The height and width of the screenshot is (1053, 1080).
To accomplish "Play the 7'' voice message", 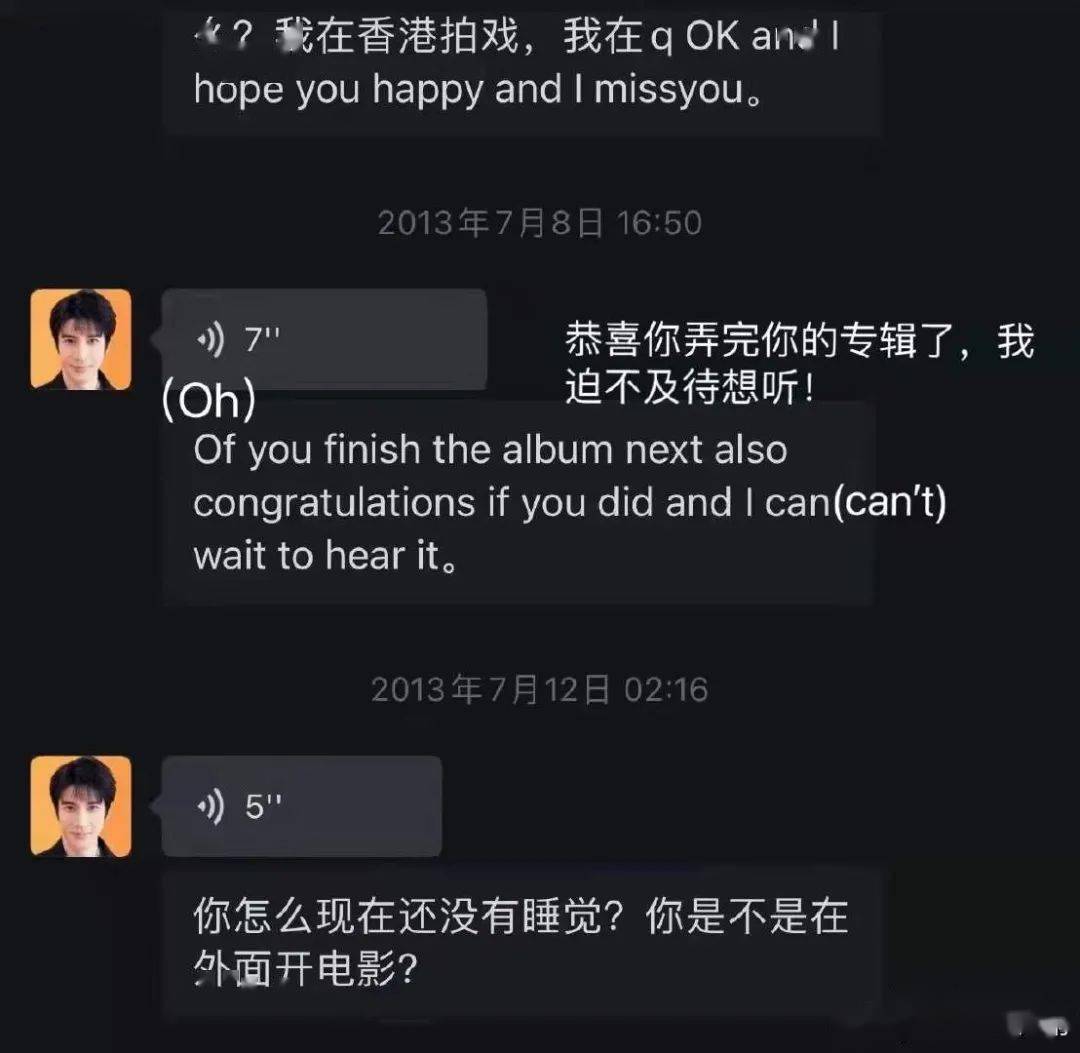I will (323, 340).
